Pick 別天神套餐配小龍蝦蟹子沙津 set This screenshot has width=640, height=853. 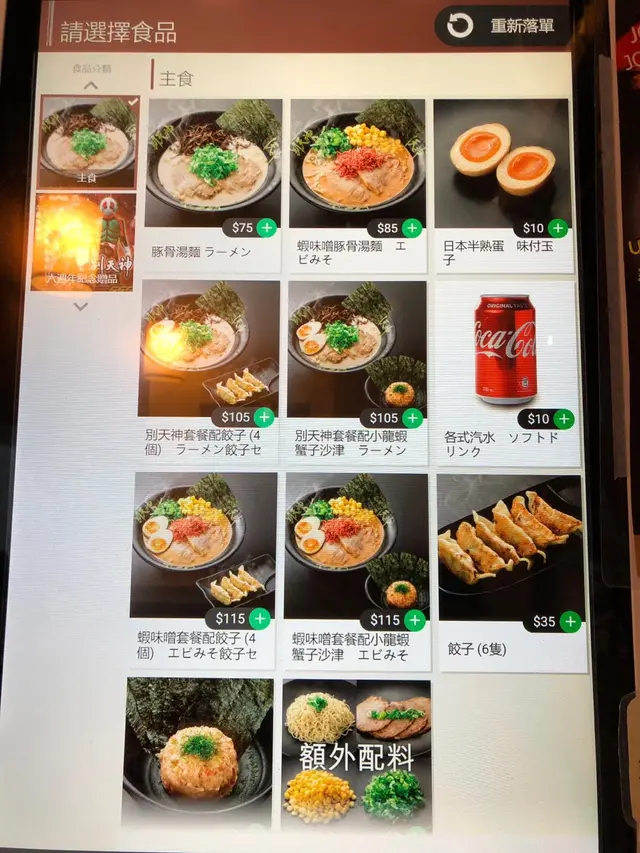point(411,418)
